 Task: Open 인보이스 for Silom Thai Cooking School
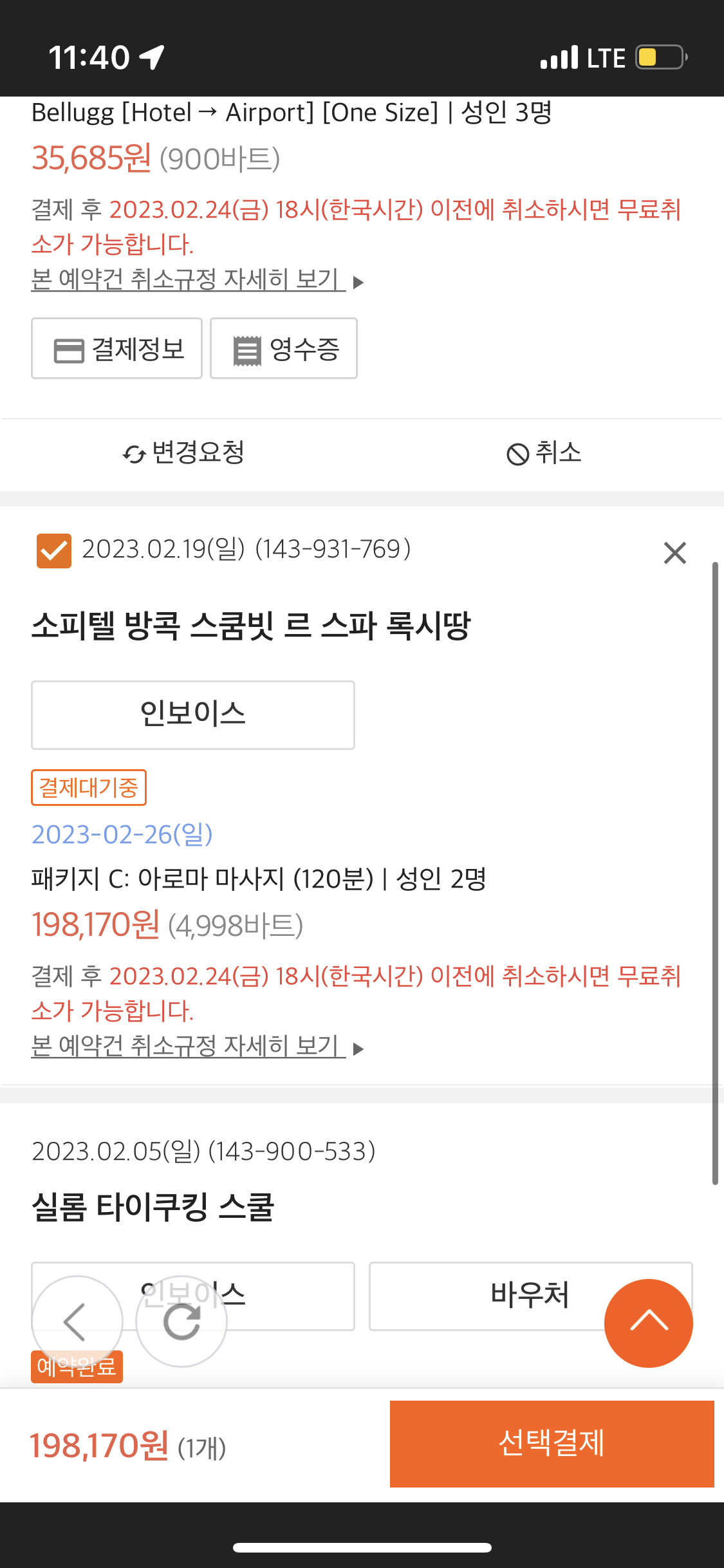pos(193,1296)
